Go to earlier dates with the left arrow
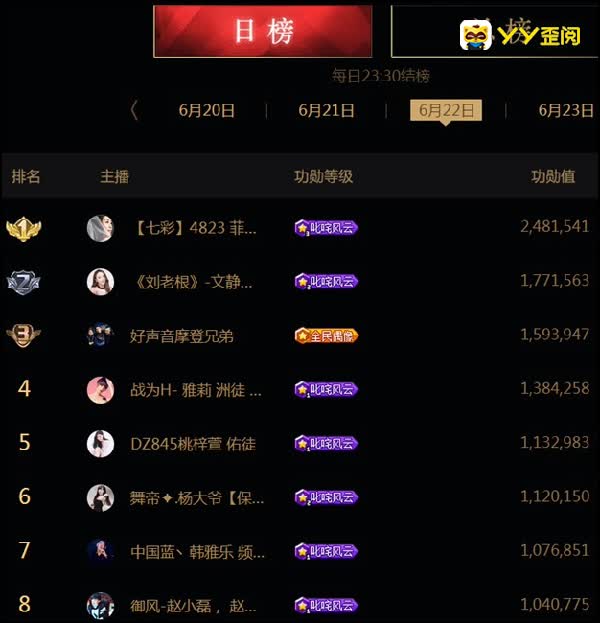 (x=135, y=110)
